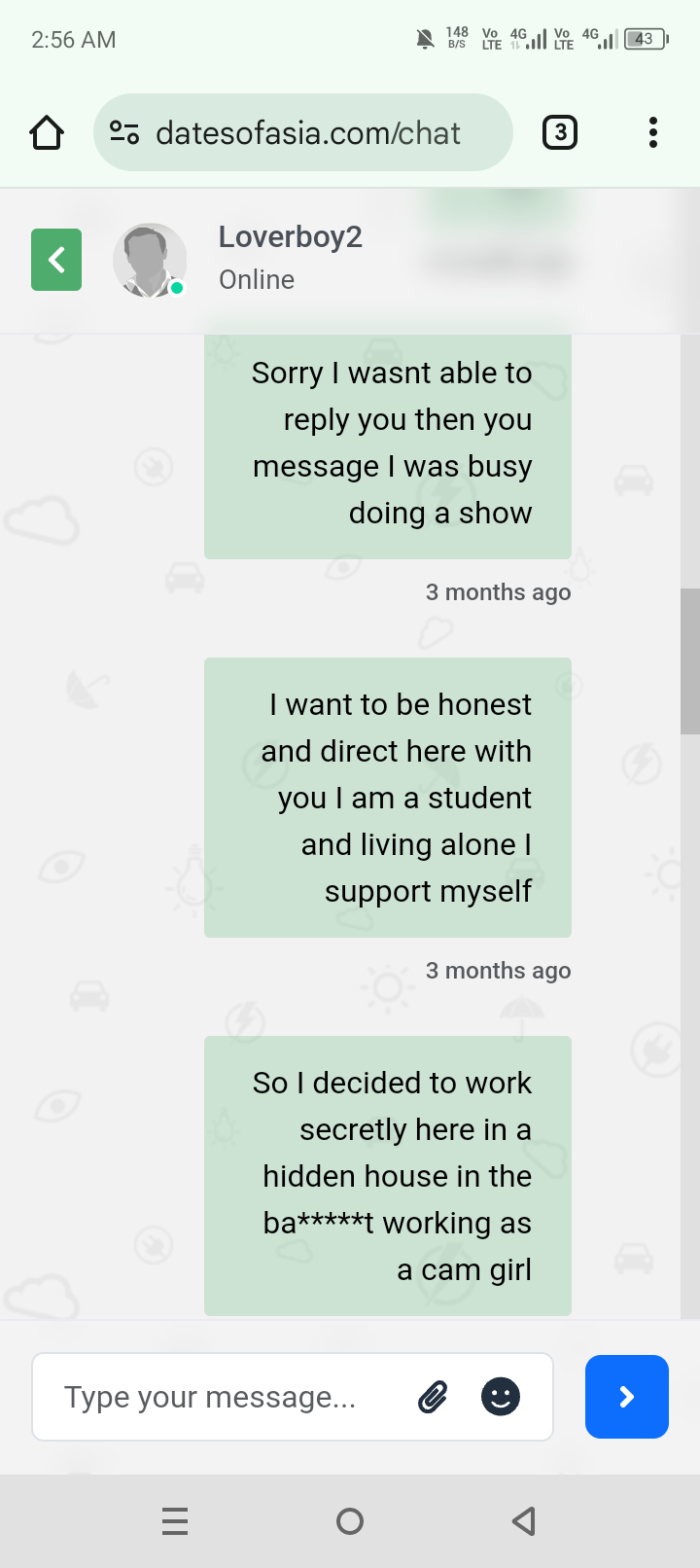Viewport: 700px width, 1568px height.
Task: Open the browser tab switcher showing 3
Action: (559, 132)
